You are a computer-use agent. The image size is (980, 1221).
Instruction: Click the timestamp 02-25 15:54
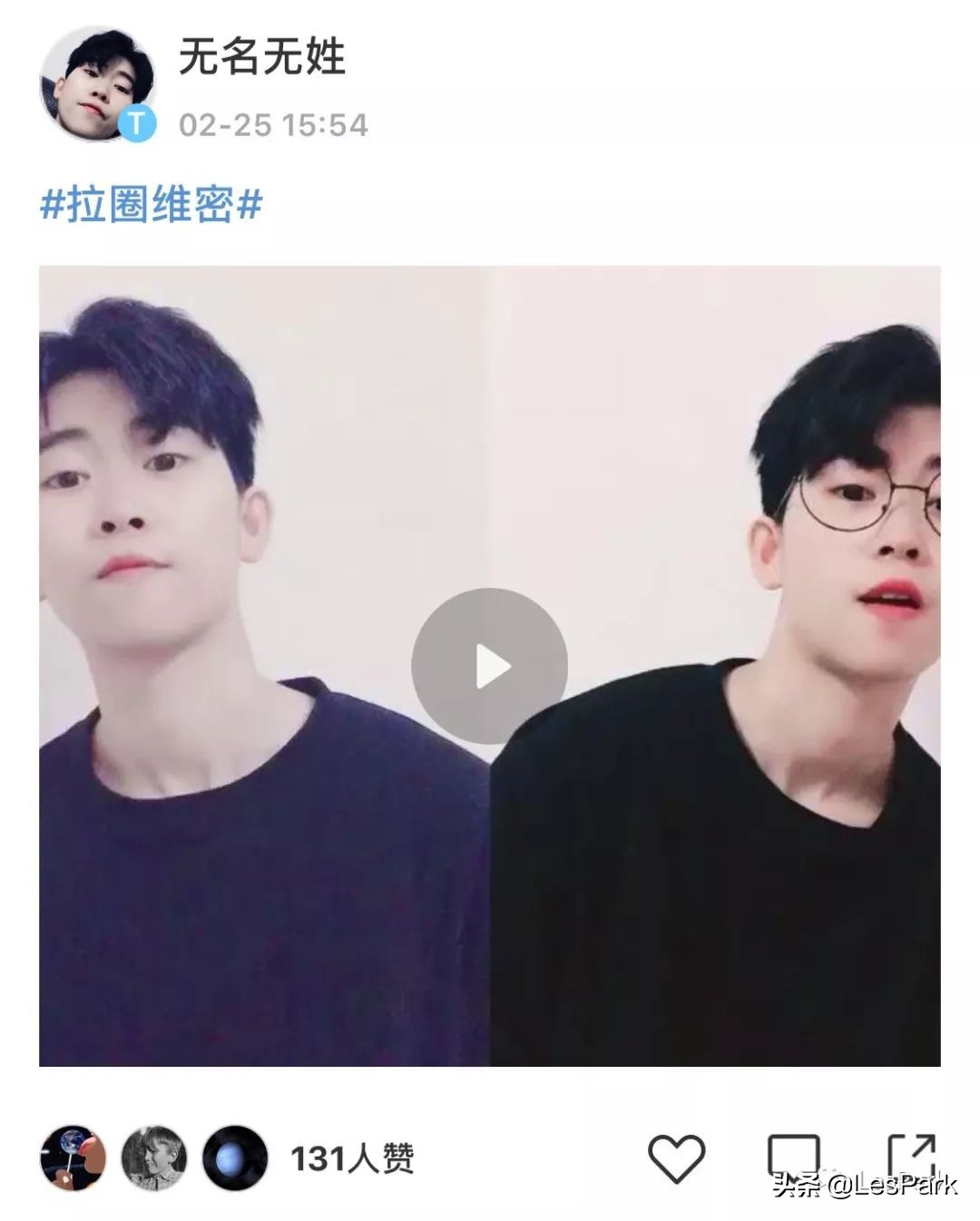tap(272, 122)
